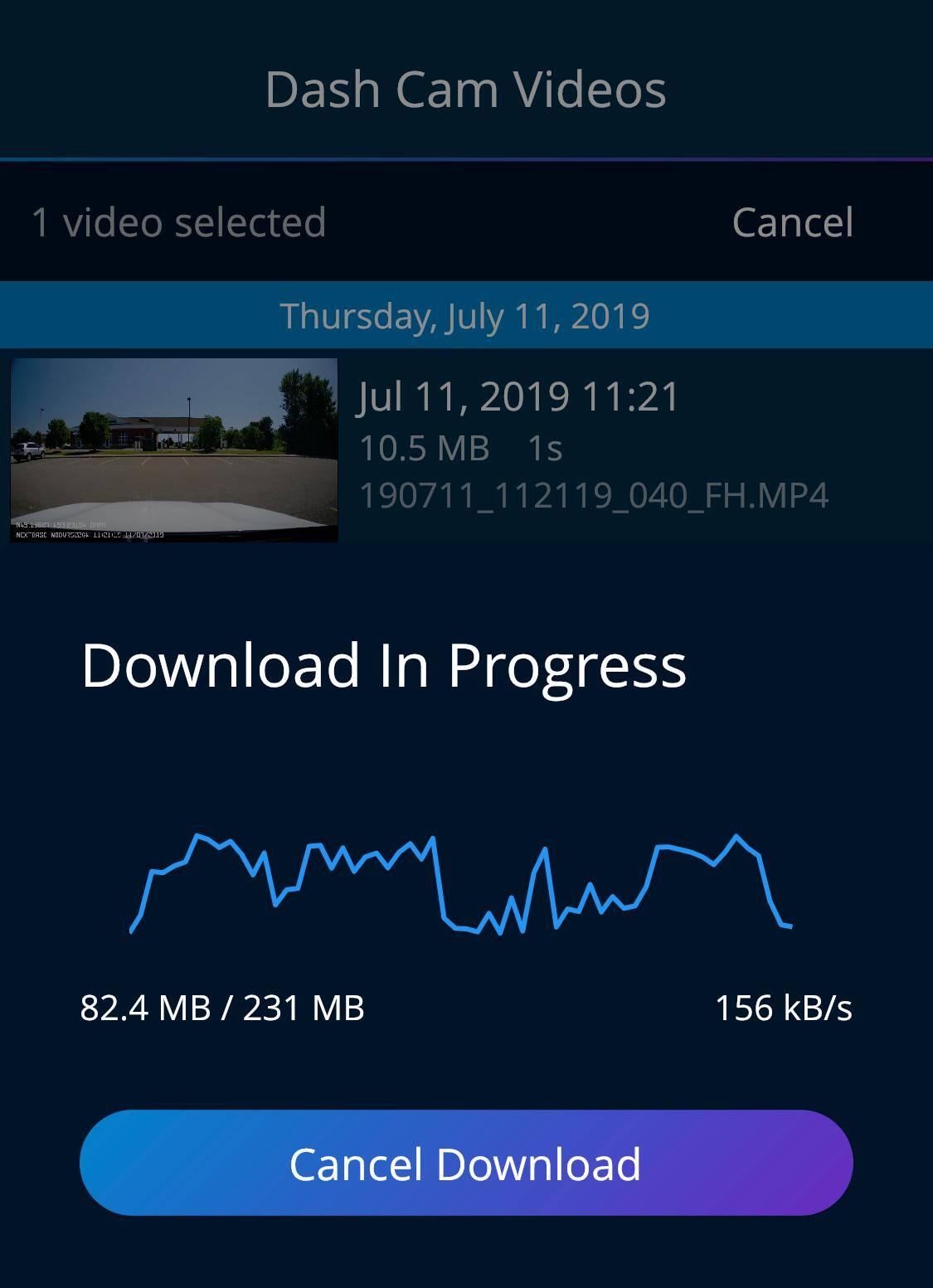Image resolution: width=933 pixels, height=1288 pixels.
Task: Cancel the video selection
Action: pyautogui.click(x=792, y=222)
